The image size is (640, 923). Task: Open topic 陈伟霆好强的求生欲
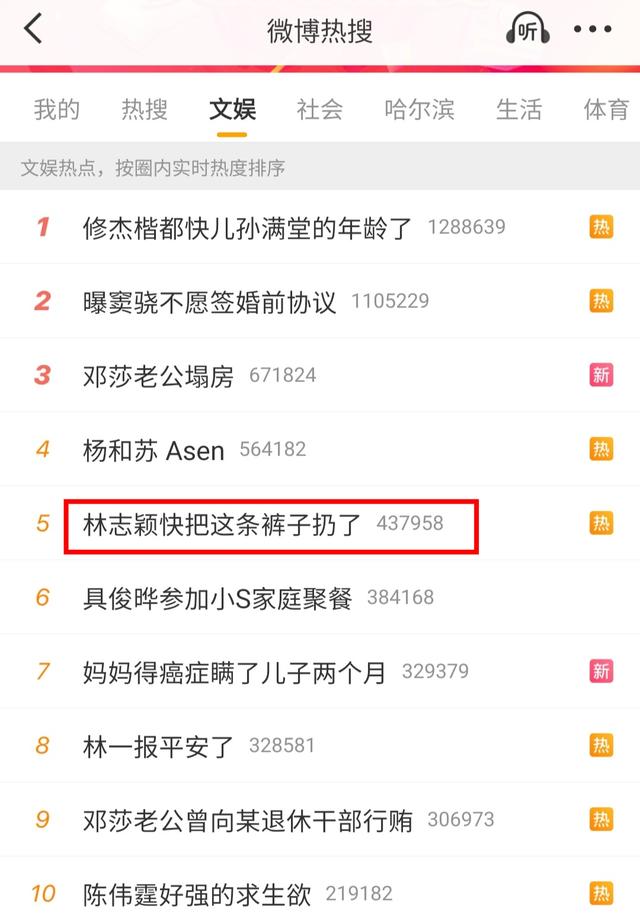(x=197, y=893)
